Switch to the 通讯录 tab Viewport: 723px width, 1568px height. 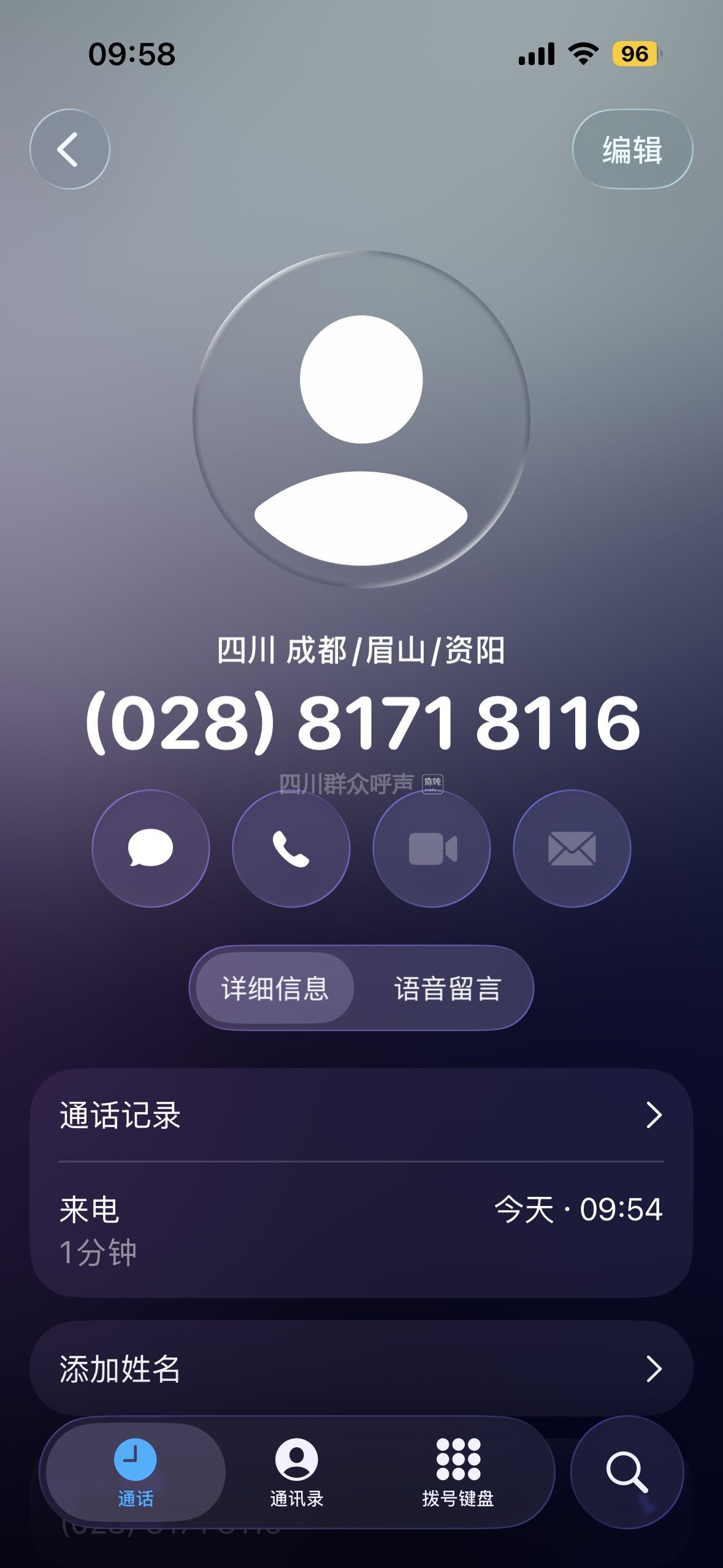click(296, 1472)
